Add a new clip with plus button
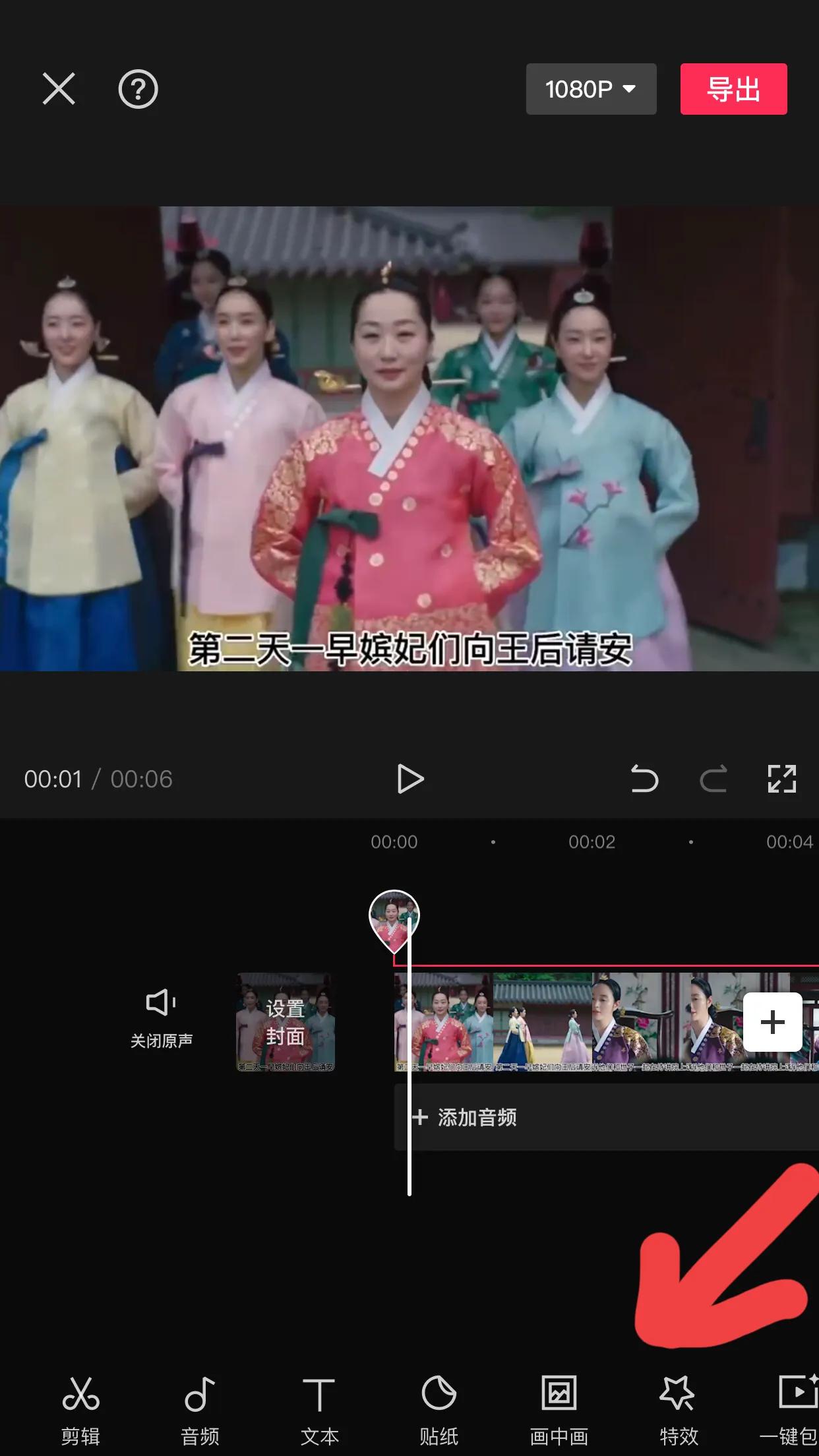 click(x=772, y=1022)
